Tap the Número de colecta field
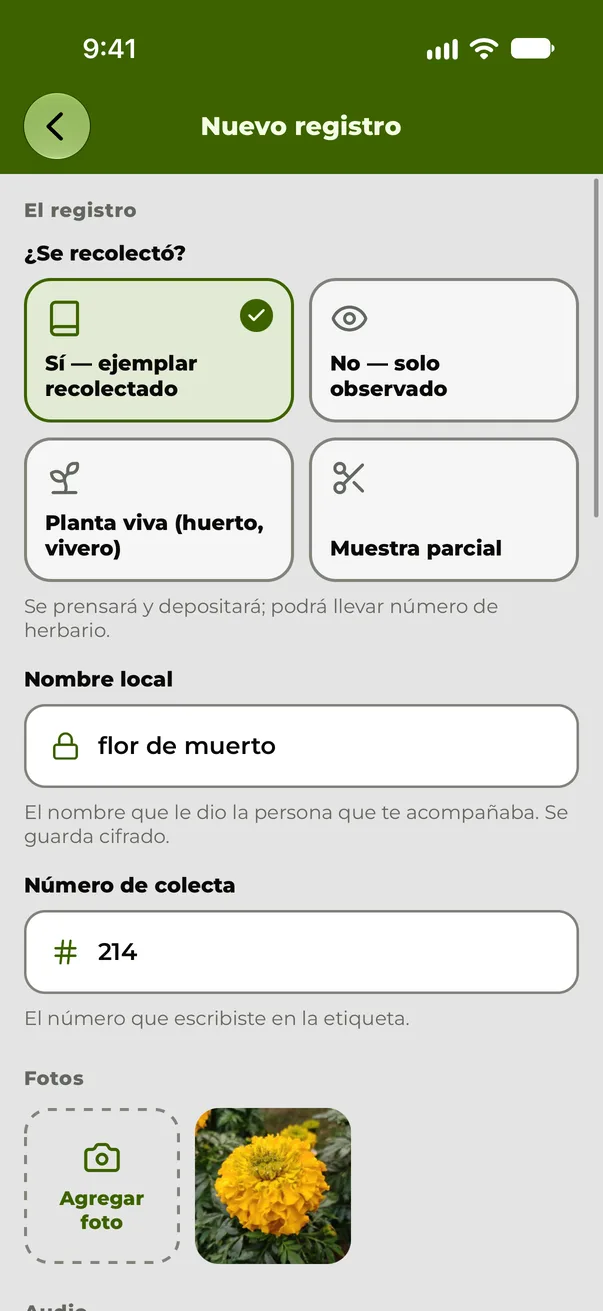The height and width of the screenshot is (1311, 603). 301,952
